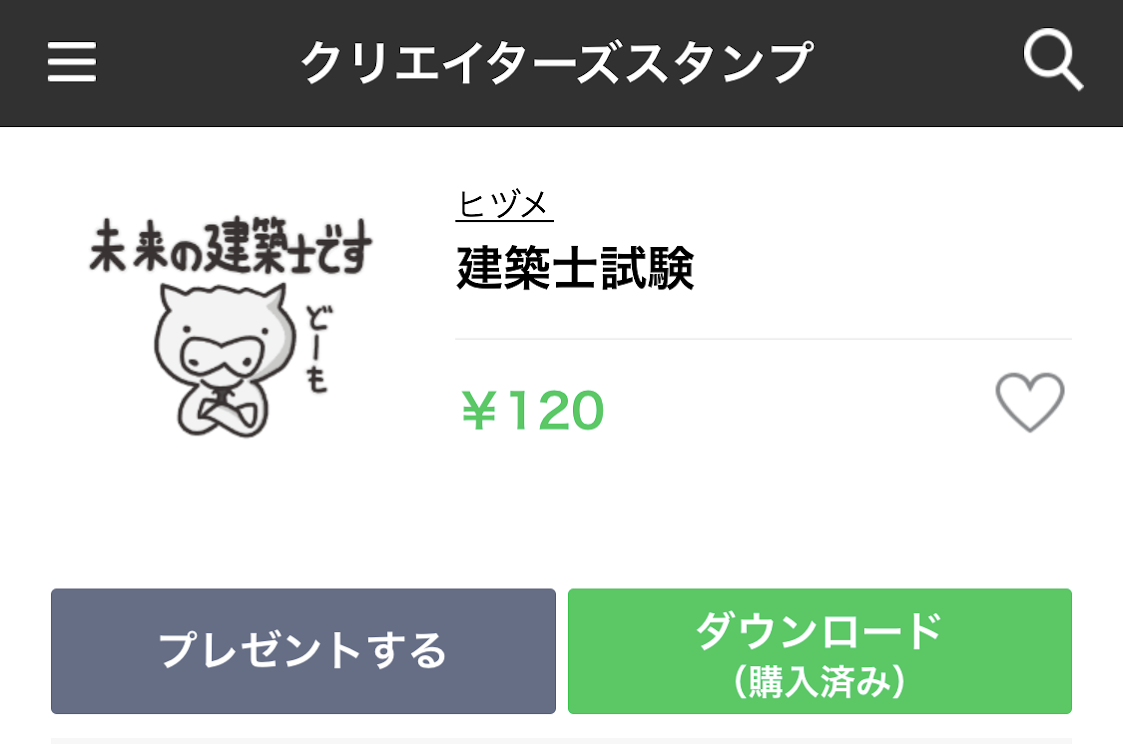Tap the ダウンロード (購入済み) button
Screen dimensions: 1123x744
(x=819, y=651)
